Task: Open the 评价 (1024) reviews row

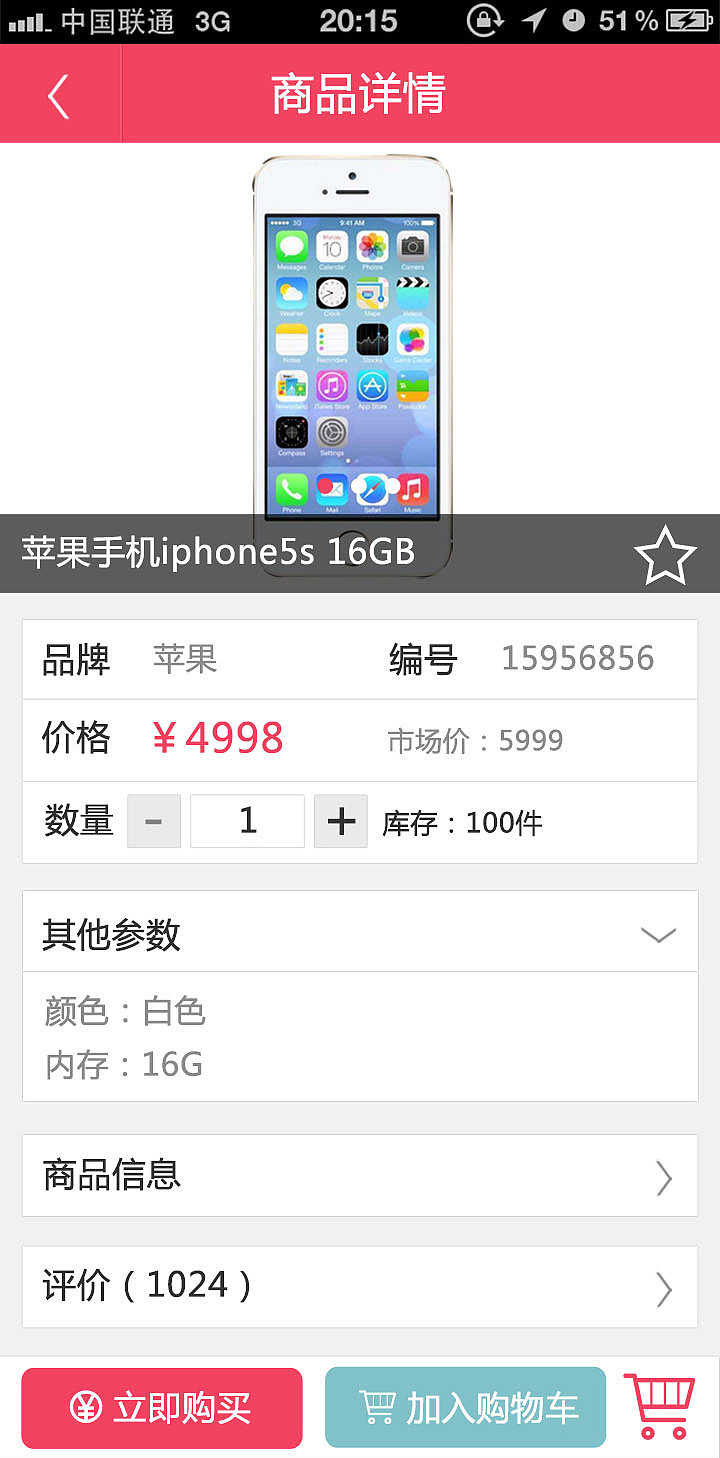Action: pyautogui.click(x=360, y=1287)
